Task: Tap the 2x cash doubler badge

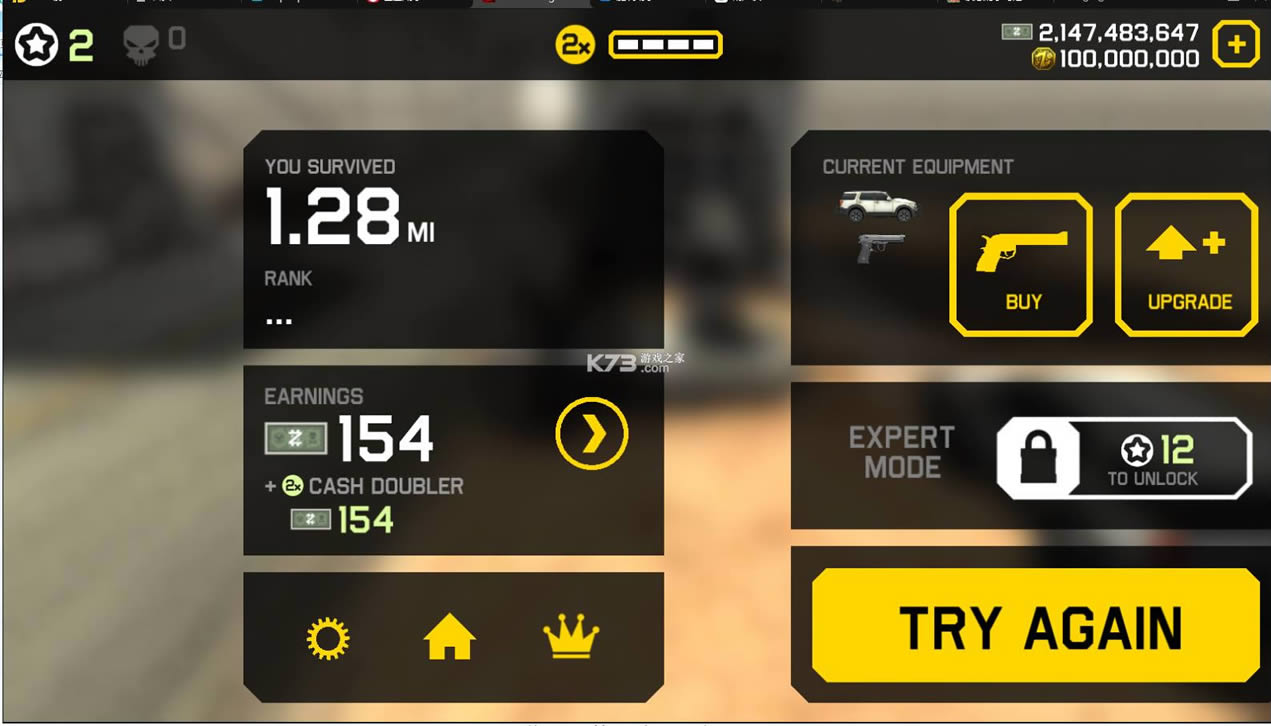Action: [x=575, y=45]
